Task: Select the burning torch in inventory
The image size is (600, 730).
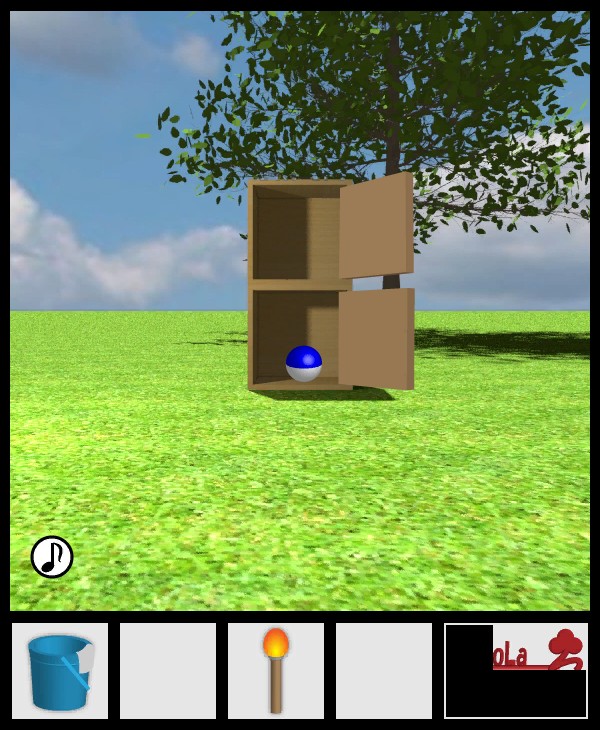Action: coord(276,670)
